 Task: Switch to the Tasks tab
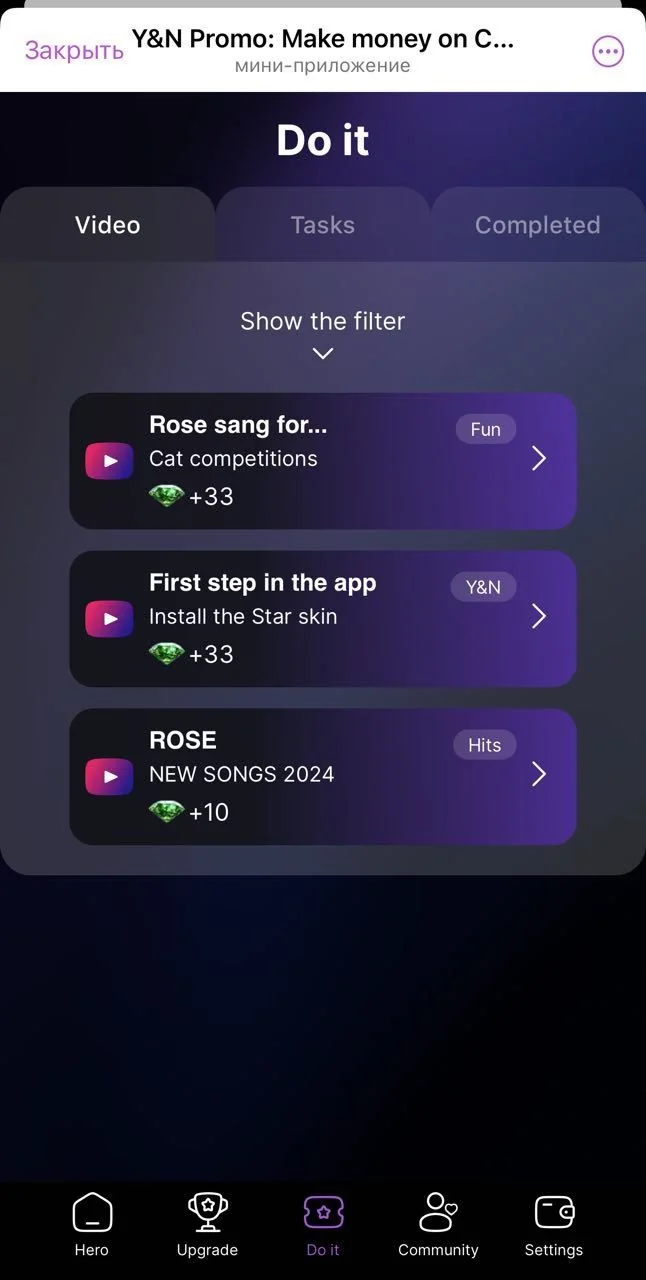322,225
